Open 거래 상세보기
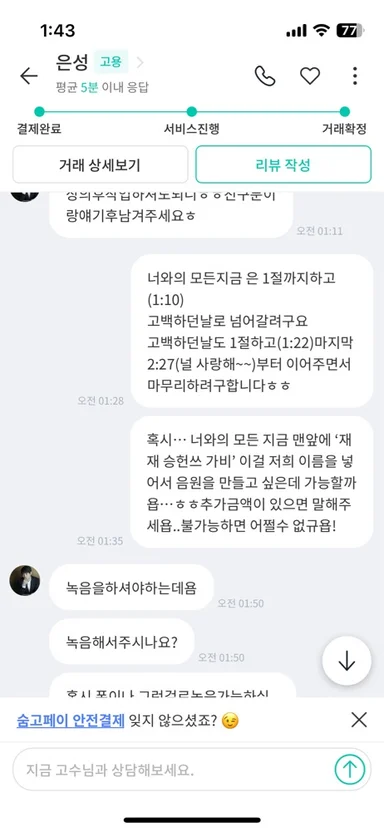Image resolution: width=384 pixels, height=831 pixels. click(x=100, y=164)
